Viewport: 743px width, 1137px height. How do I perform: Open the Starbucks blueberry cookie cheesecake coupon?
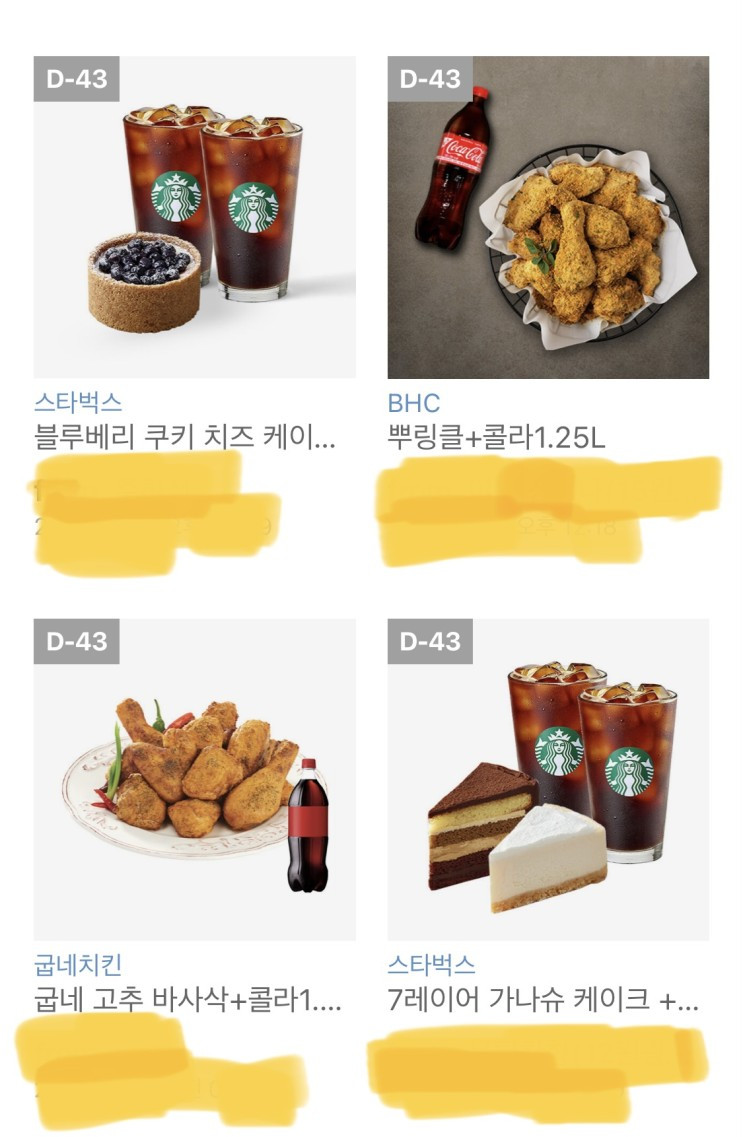point(195,217)
